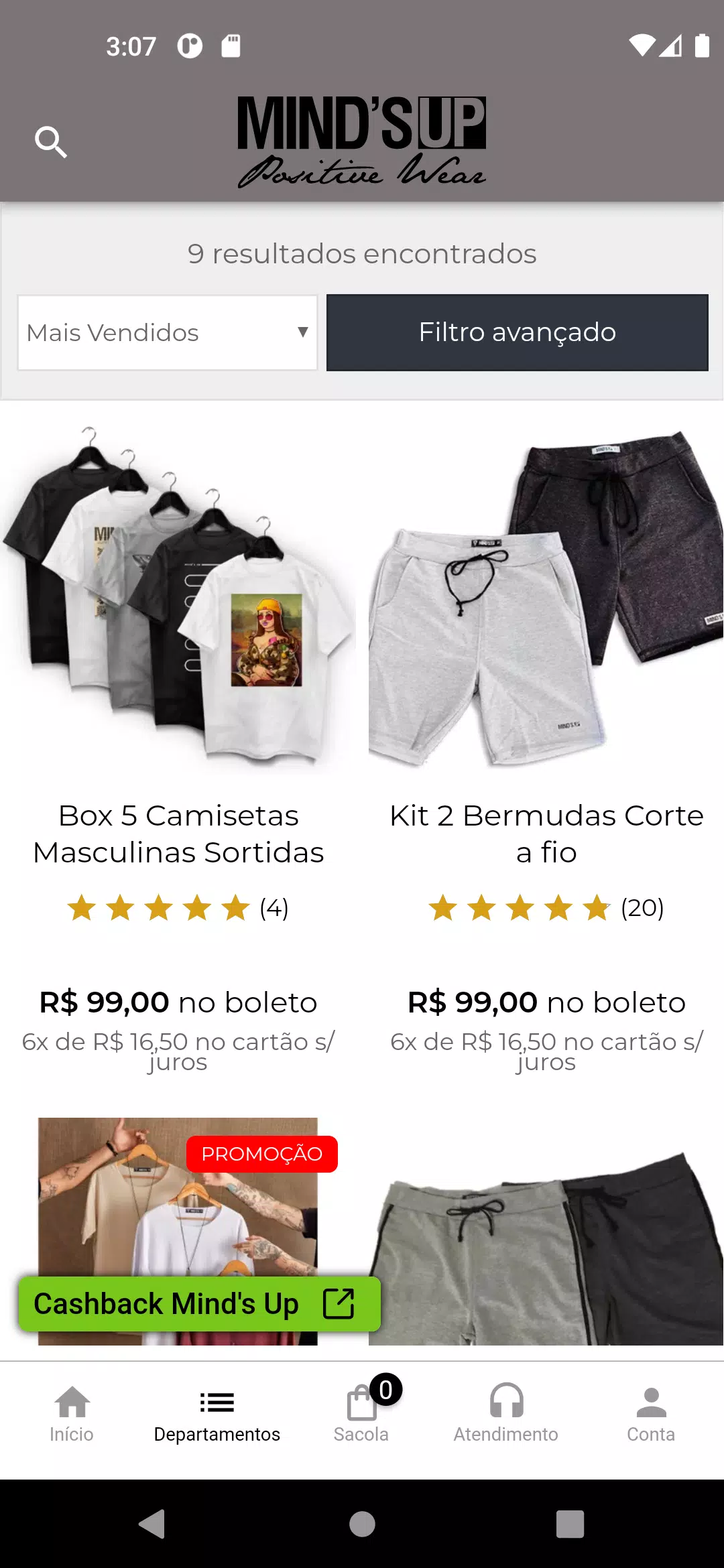Tap the system home button
The image size is (724, 1568).
click(362, 1524)
